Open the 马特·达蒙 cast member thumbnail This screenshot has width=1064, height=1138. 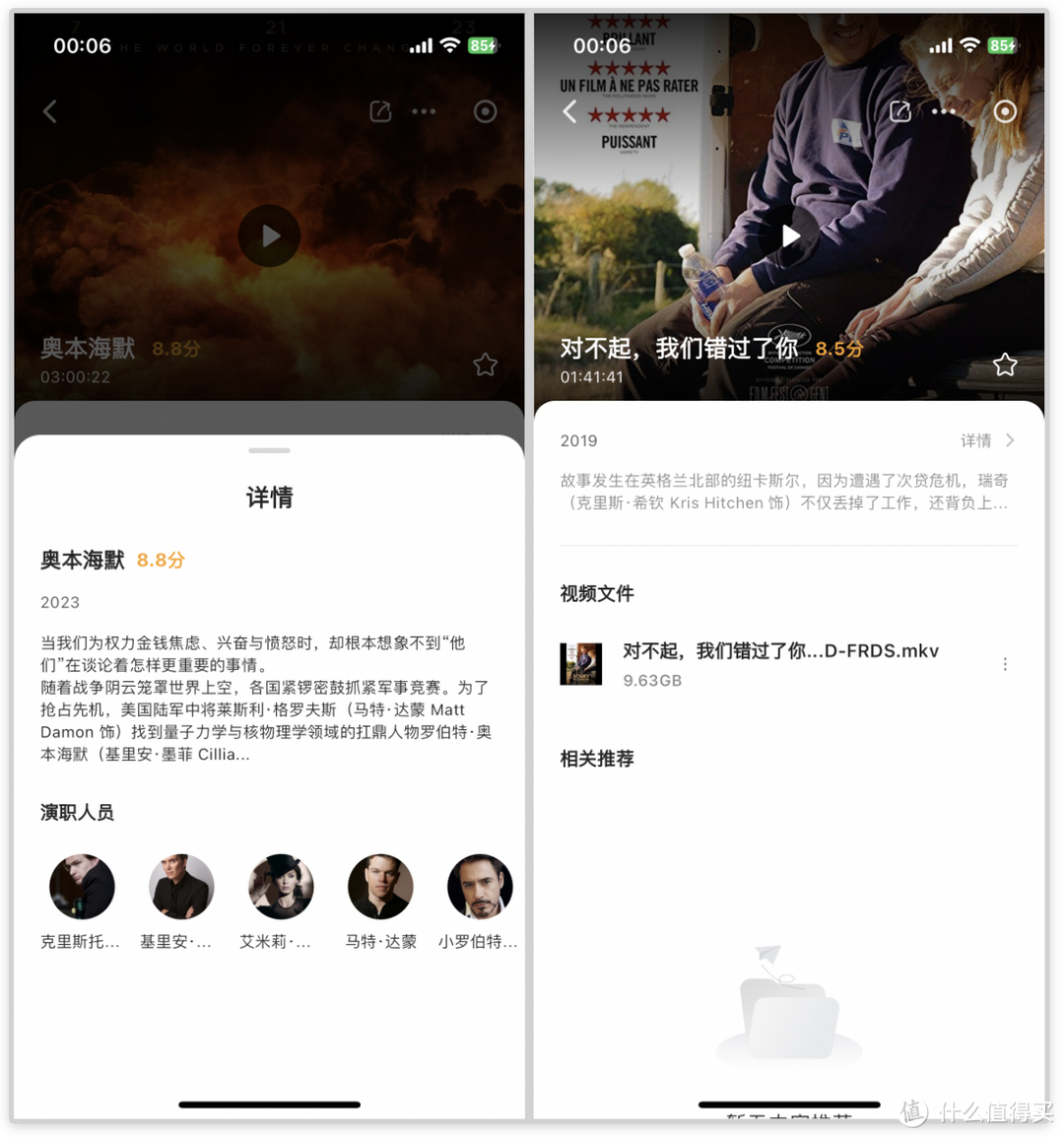point(380,886)
